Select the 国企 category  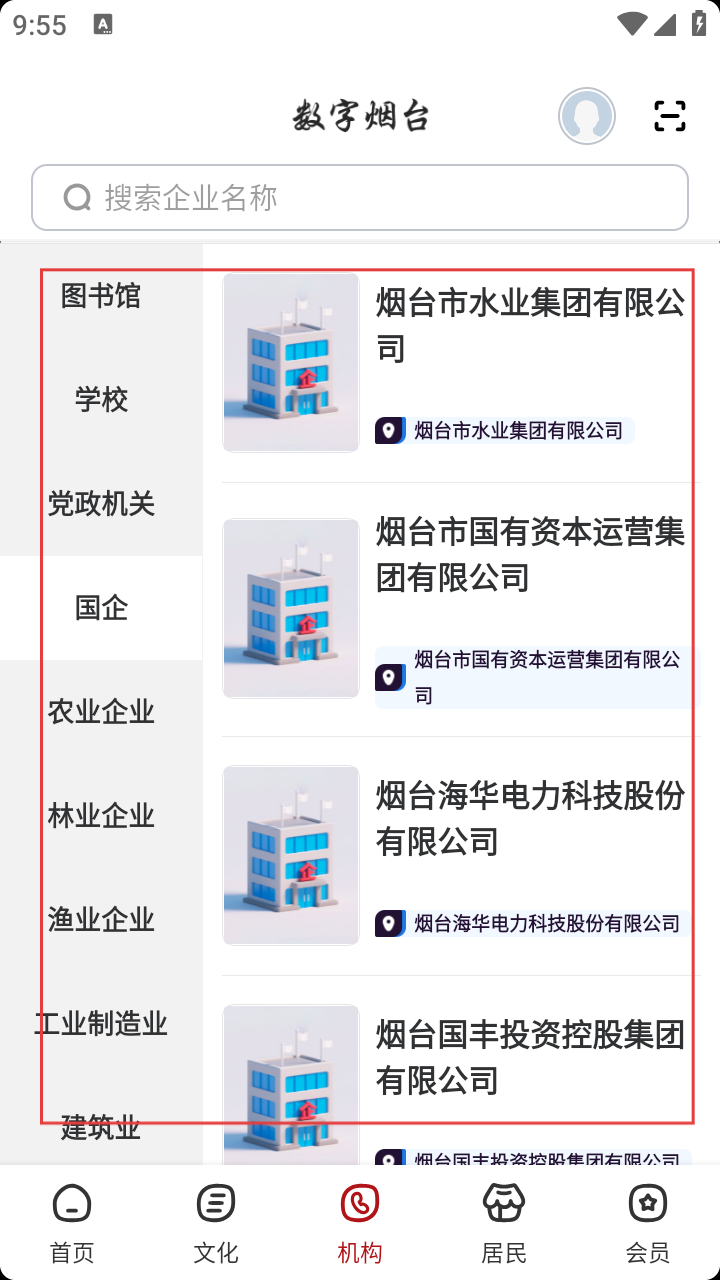pos(101,608)
